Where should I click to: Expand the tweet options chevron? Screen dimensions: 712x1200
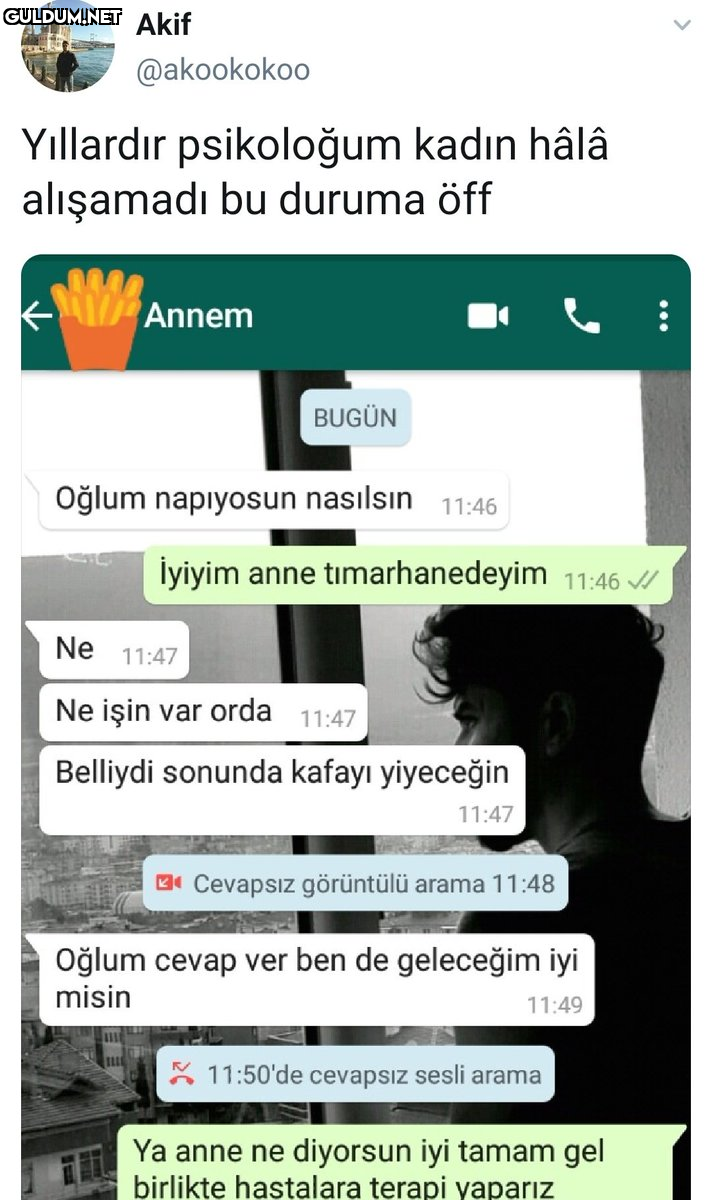(682, 25)
